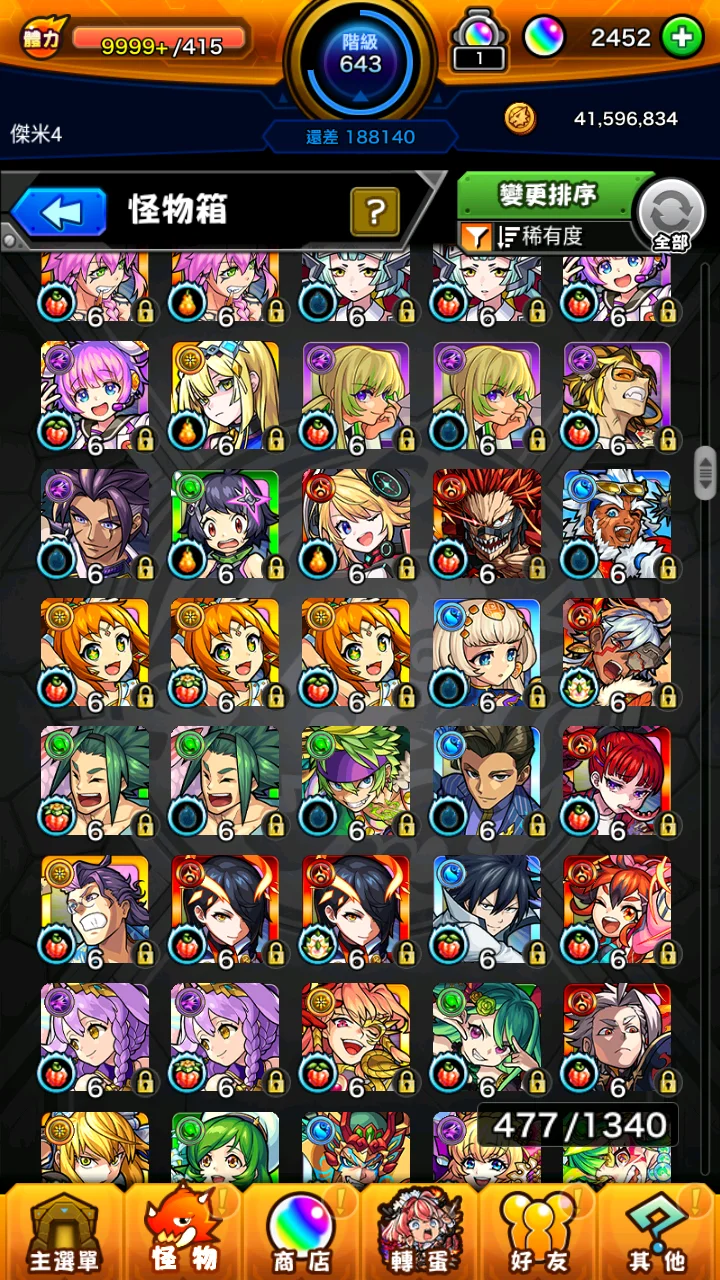Switch to the 怪物 tab
Screen dimensions: 720x1280
(182, 1232)
